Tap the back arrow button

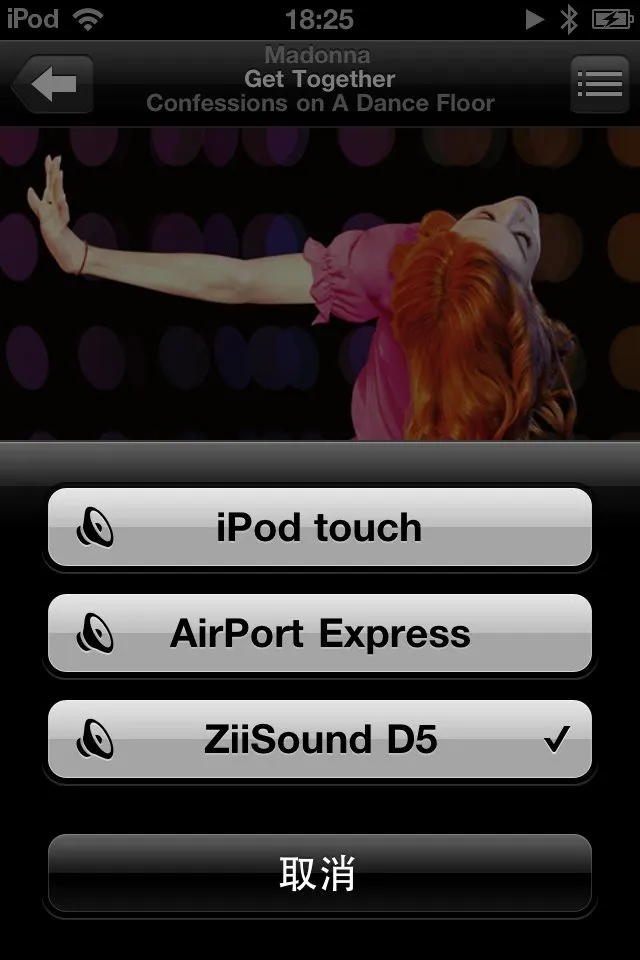point(53,85)
